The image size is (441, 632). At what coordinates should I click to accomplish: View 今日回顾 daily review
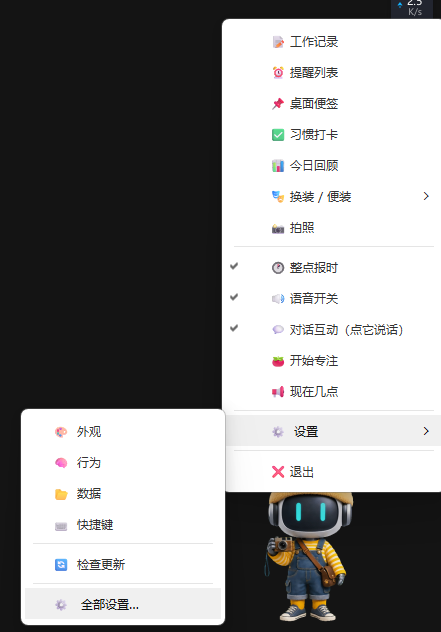(333, 166)
